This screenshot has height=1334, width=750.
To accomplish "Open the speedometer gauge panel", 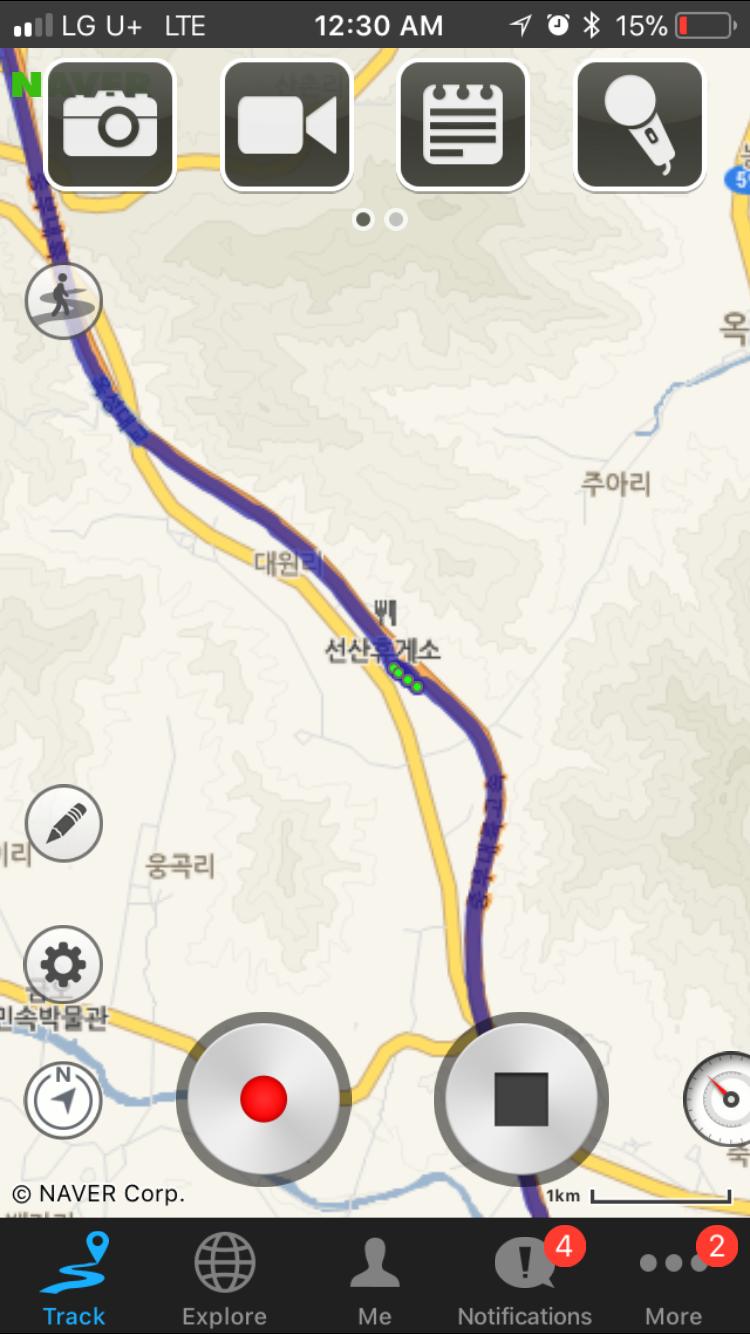I will 722,1099.
